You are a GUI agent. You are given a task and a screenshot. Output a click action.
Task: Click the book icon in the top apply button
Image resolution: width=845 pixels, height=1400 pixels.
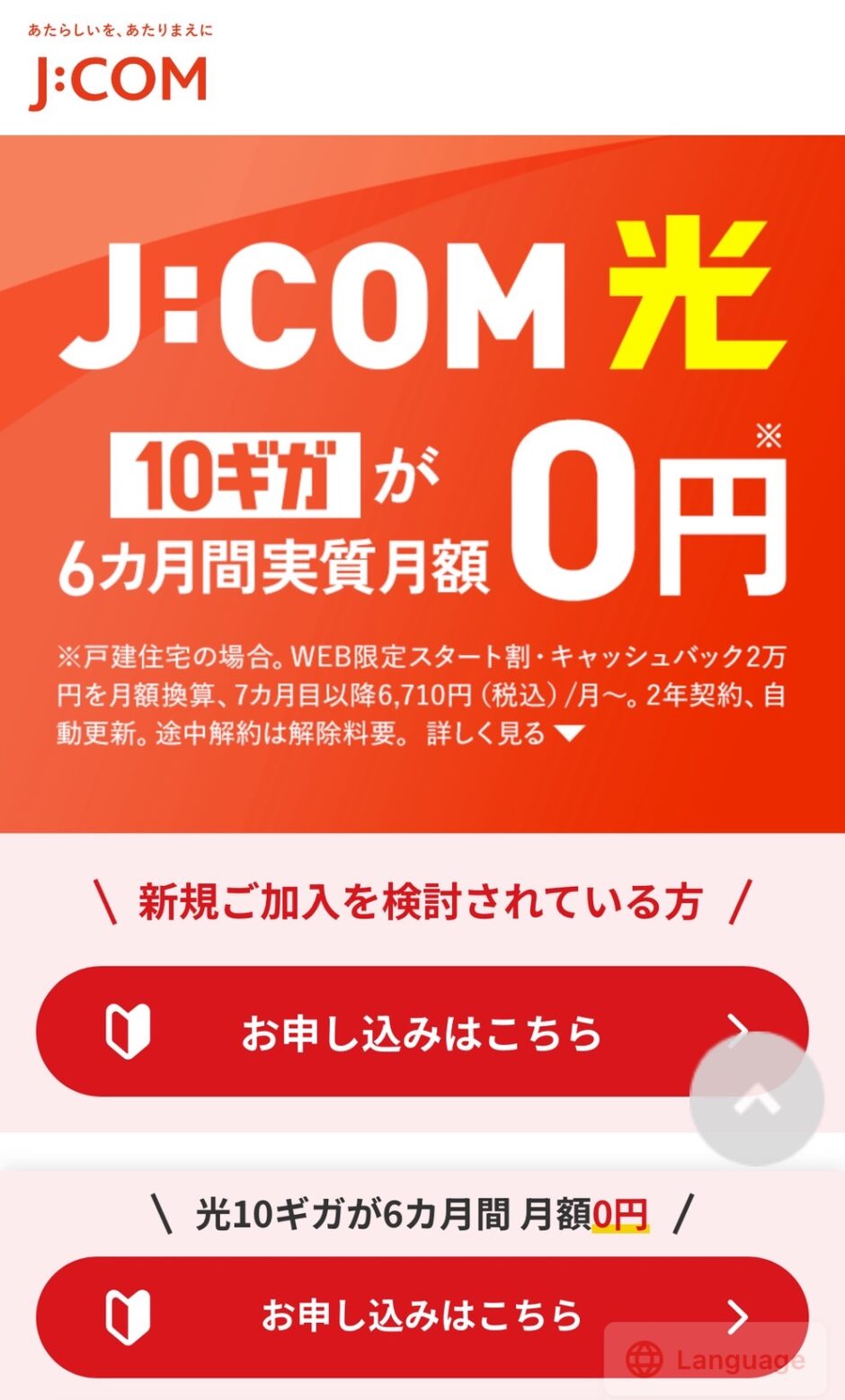tap(126, 1031)
